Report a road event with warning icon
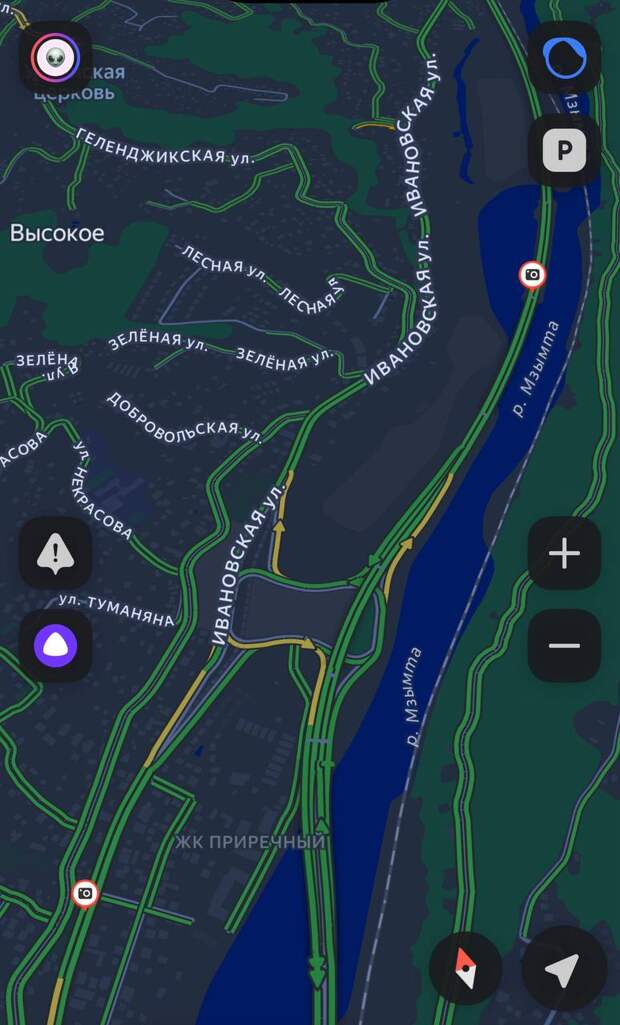The height and width of the screenshot is (1025, 620). (x=56, y=554)
